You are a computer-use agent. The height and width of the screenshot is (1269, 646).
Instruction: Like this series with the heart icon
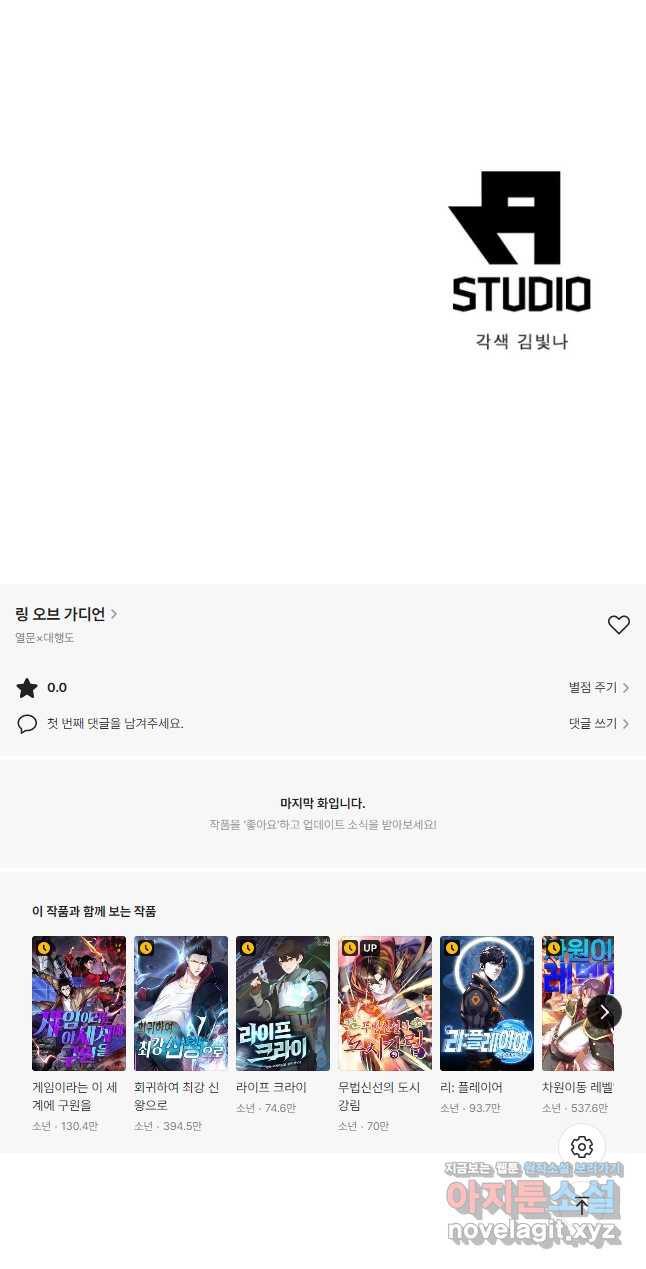pyautogui.click(x=619, y=625)
